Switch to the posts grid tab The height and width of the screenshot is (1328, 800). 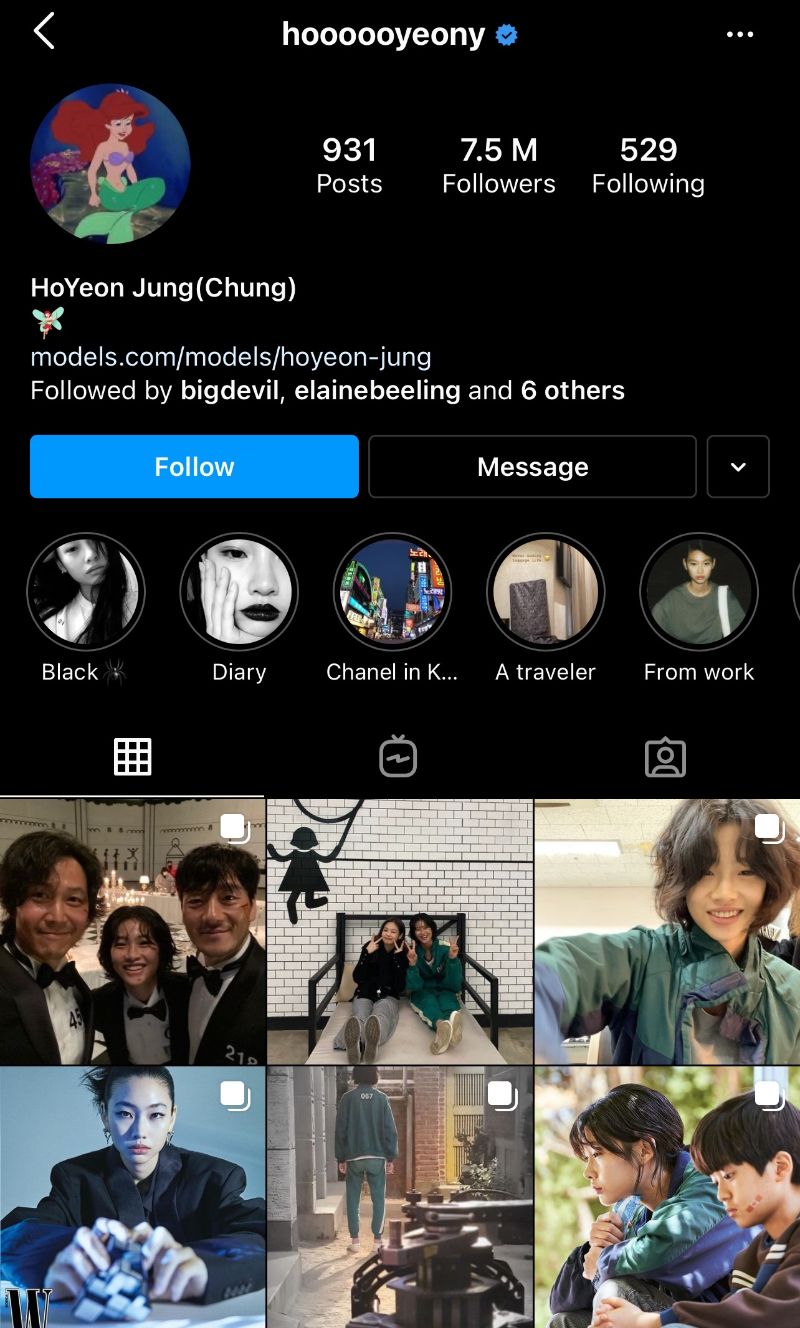point(132,757)
